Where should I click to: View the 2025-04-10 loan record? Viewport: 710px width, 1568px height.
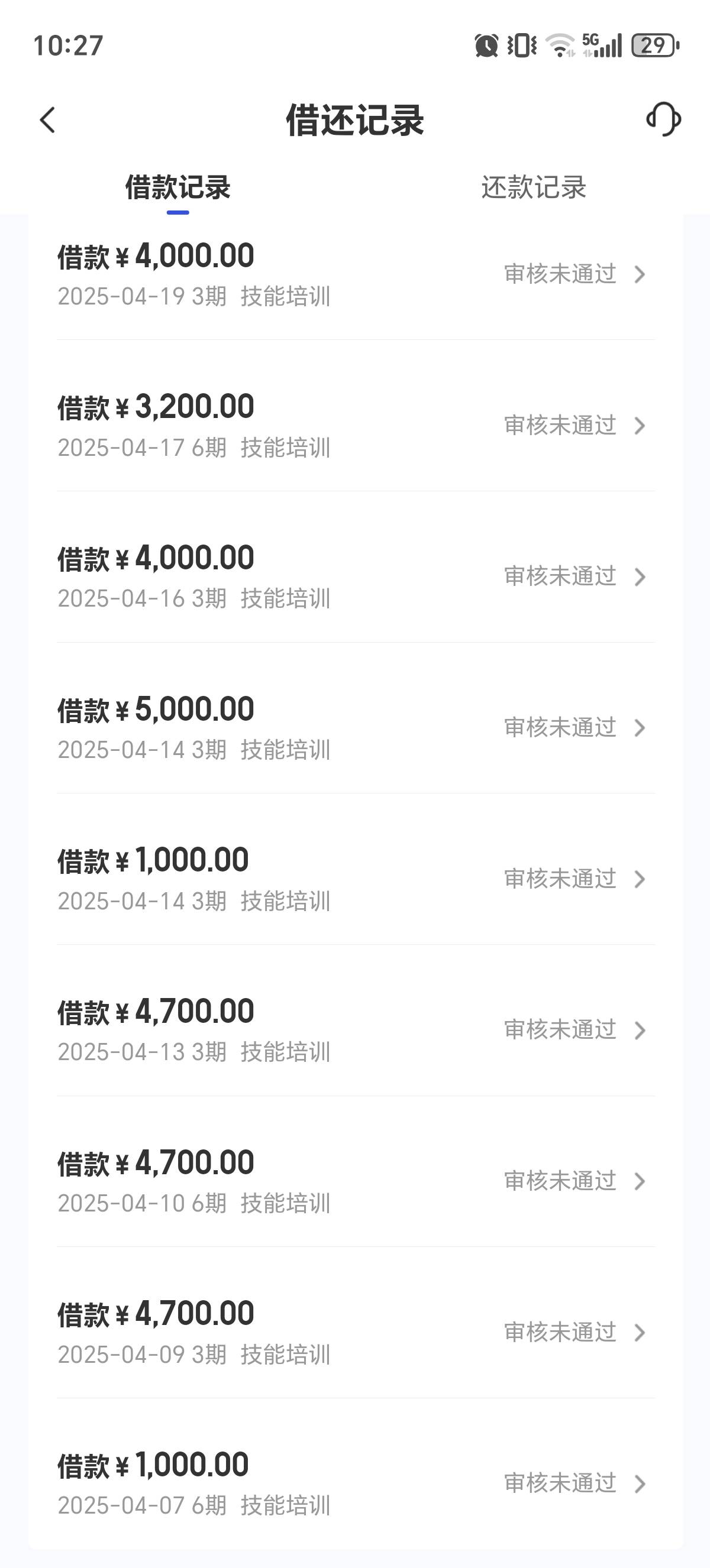356,1181
